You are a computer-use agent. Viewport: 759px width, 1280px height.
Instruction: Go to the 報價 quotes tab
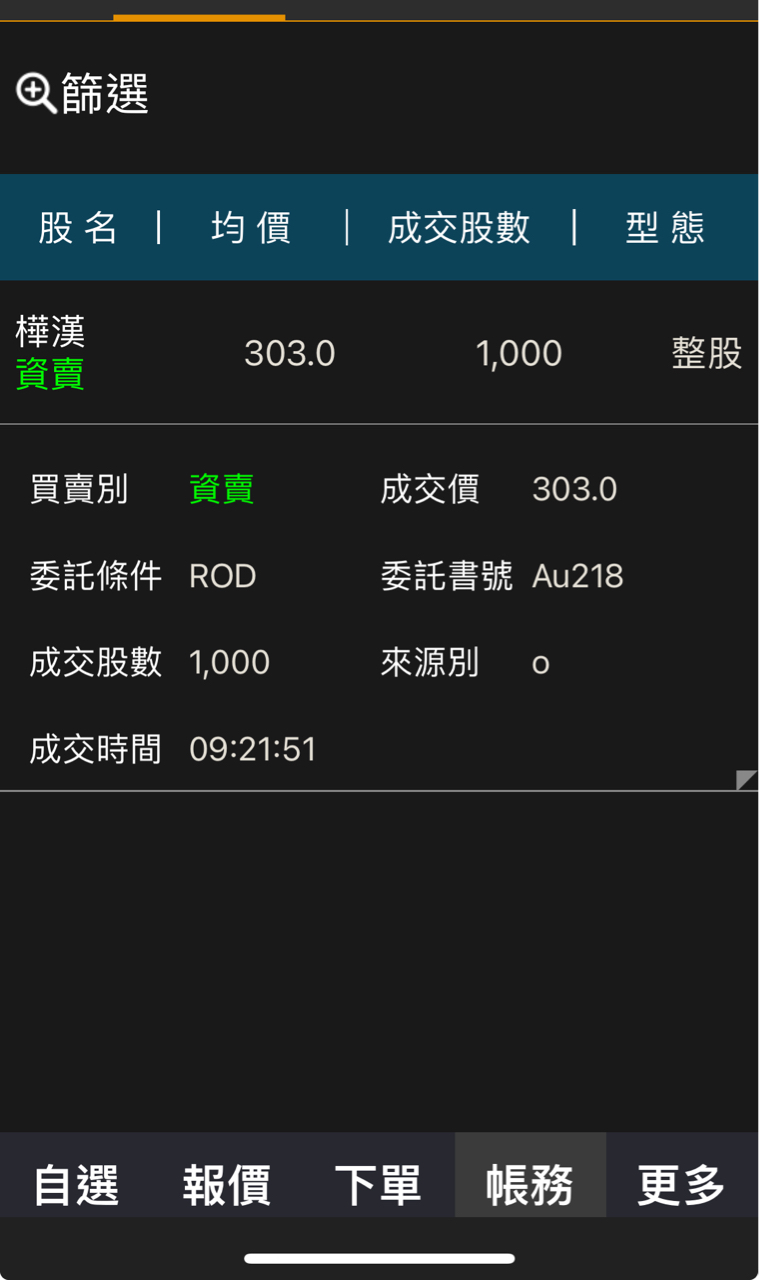(227, 1185)
